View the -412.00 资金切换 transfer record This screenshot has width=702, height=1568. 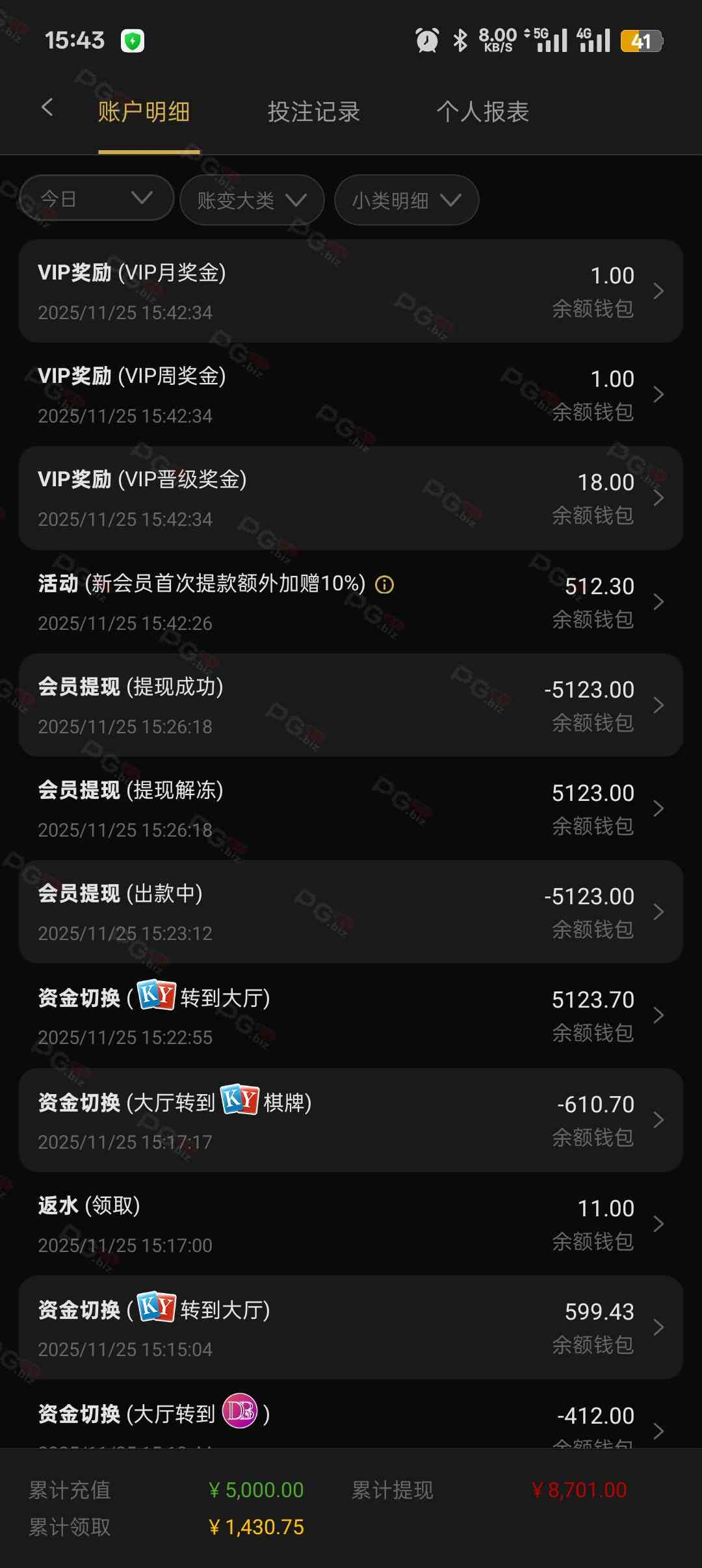[351, 1420]
